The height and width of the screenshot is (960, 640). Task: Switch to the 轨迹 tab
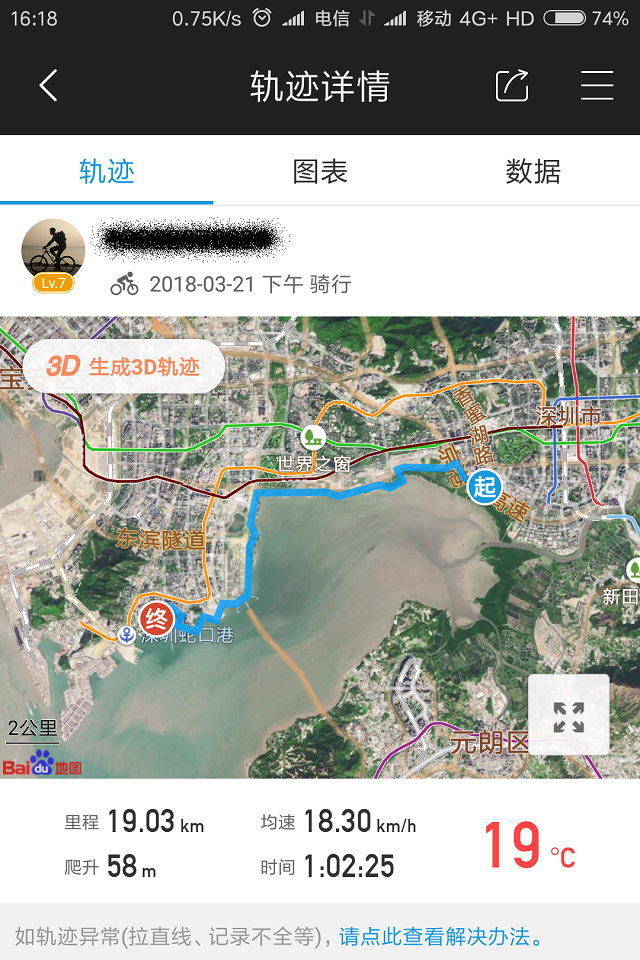107,171
